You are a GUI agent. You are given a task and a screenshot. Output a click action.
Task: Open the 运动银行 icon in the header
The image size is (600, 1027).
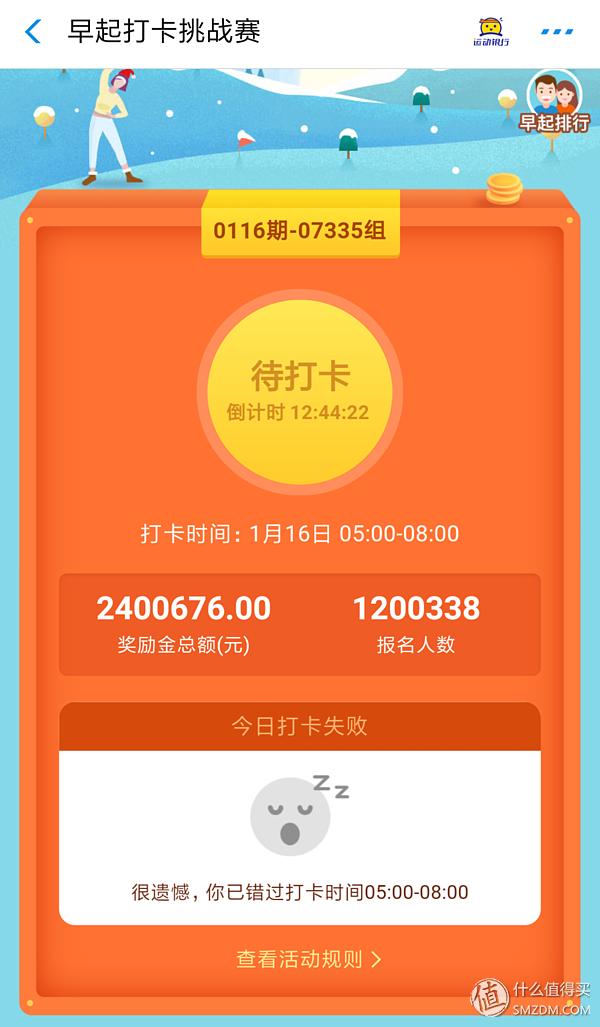(x=492, y=32)
